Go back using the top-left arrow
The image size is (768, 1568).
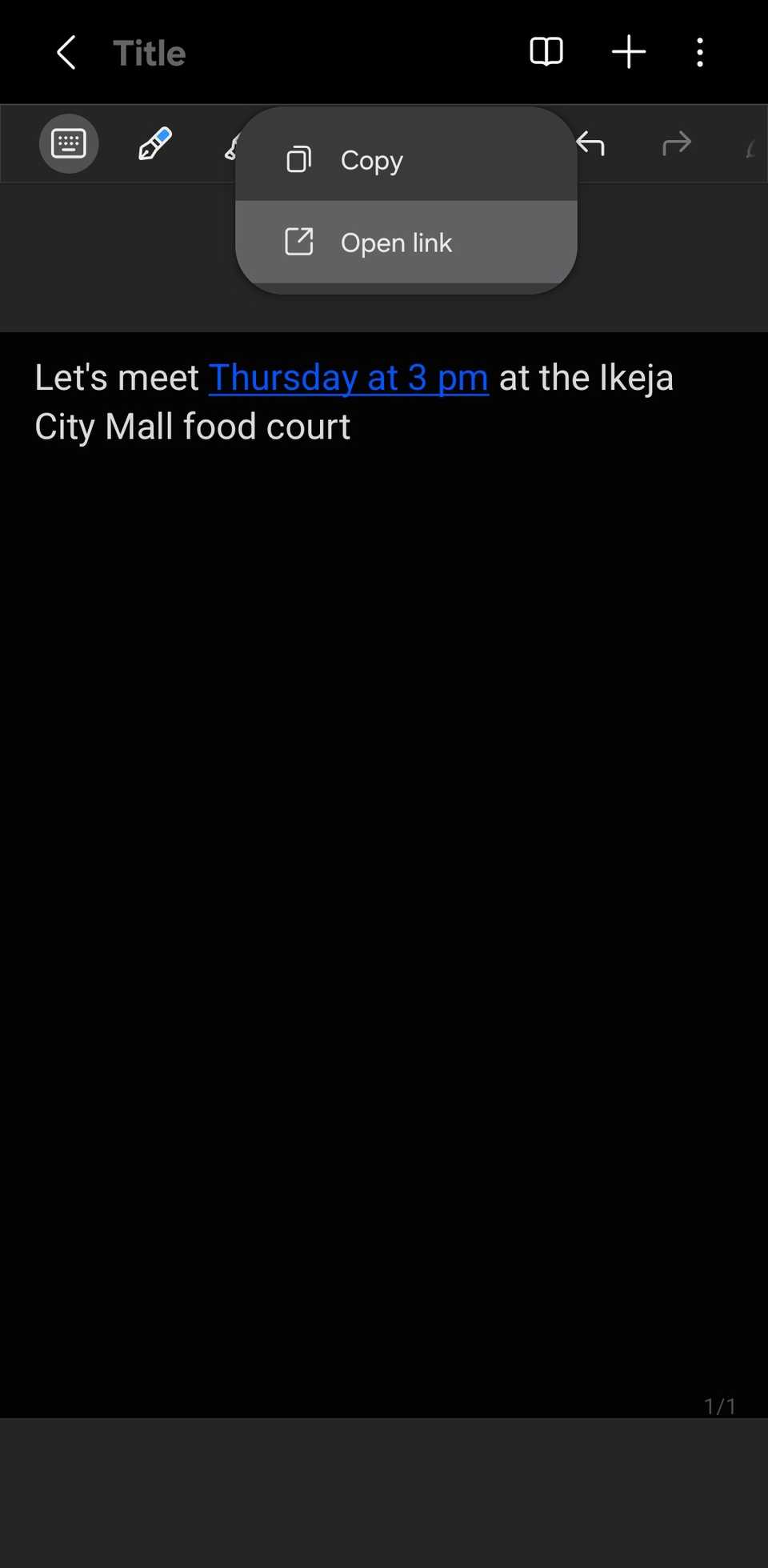coord(66,53)
